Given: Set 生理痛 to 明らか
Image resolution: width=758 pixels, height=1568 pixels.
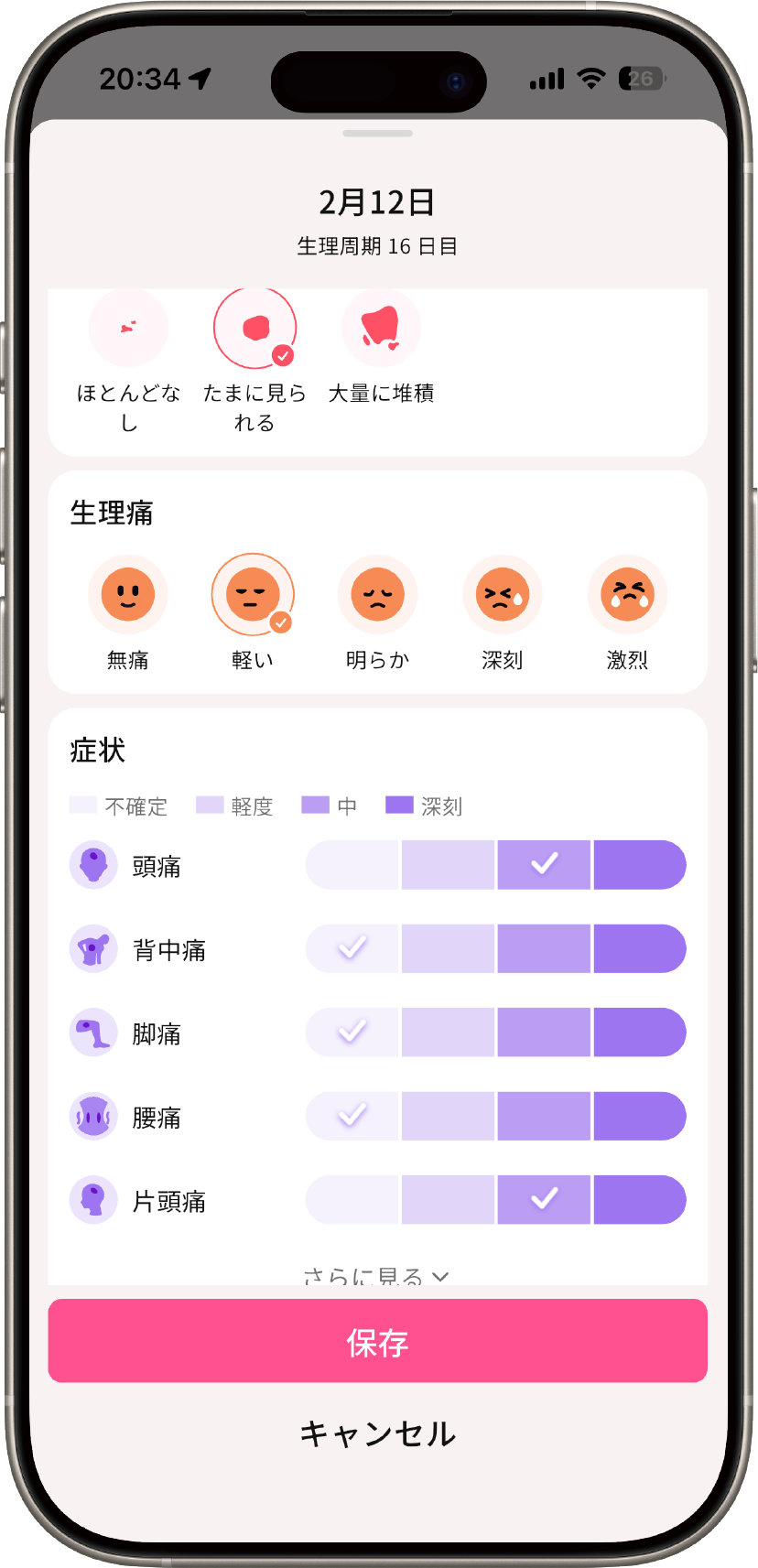Looking at the screenshot, I should click(377, 595).
